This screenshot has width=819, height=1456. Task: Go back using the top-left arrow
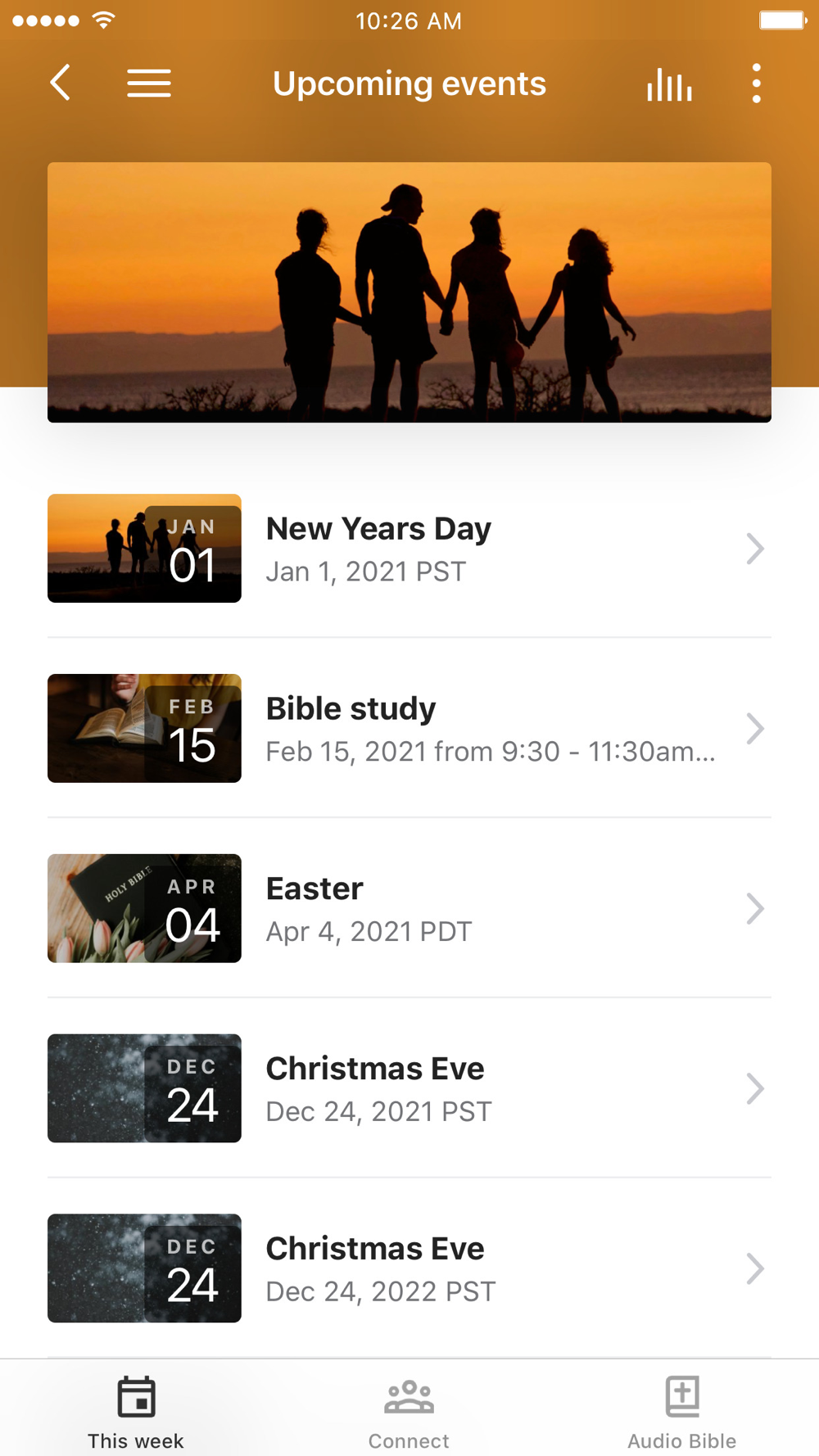click(x=61, y=83)
